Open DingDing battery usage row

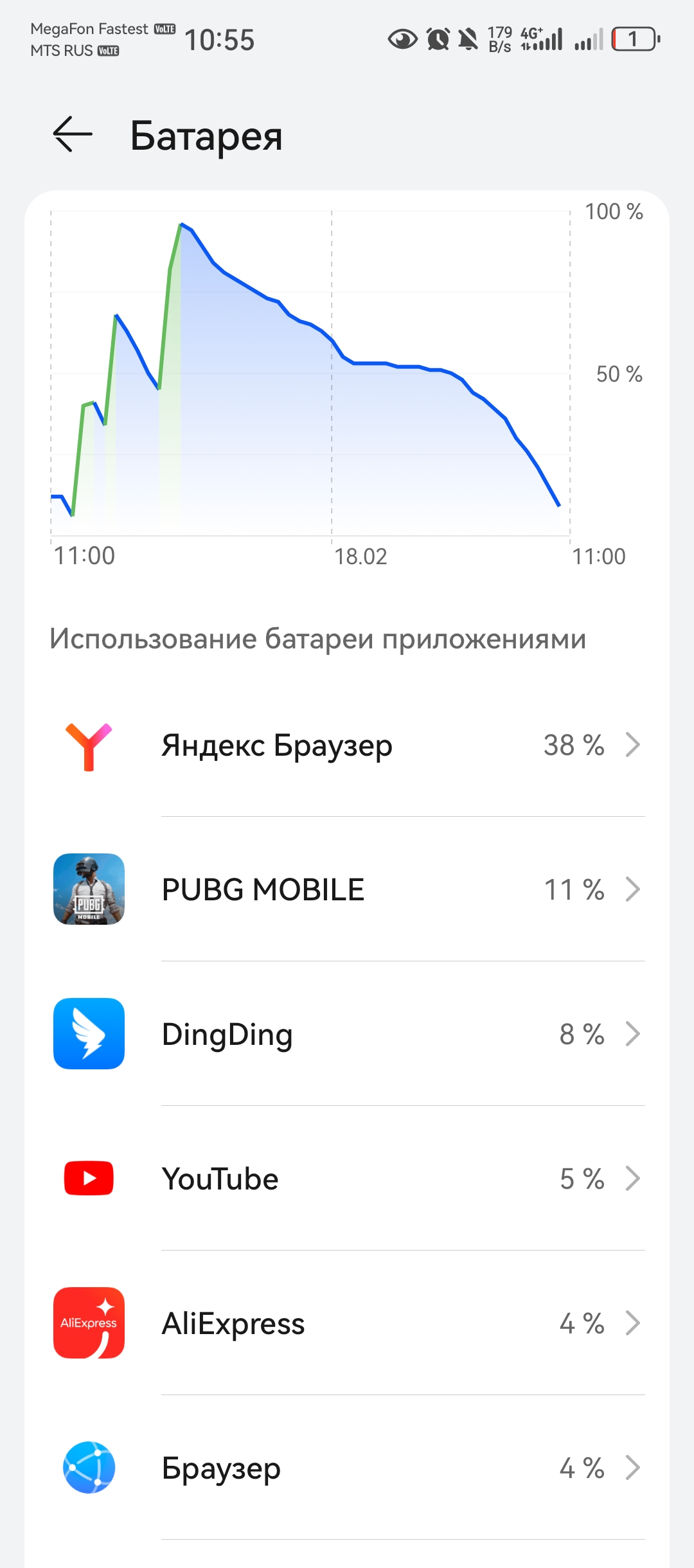[347, 1035]
